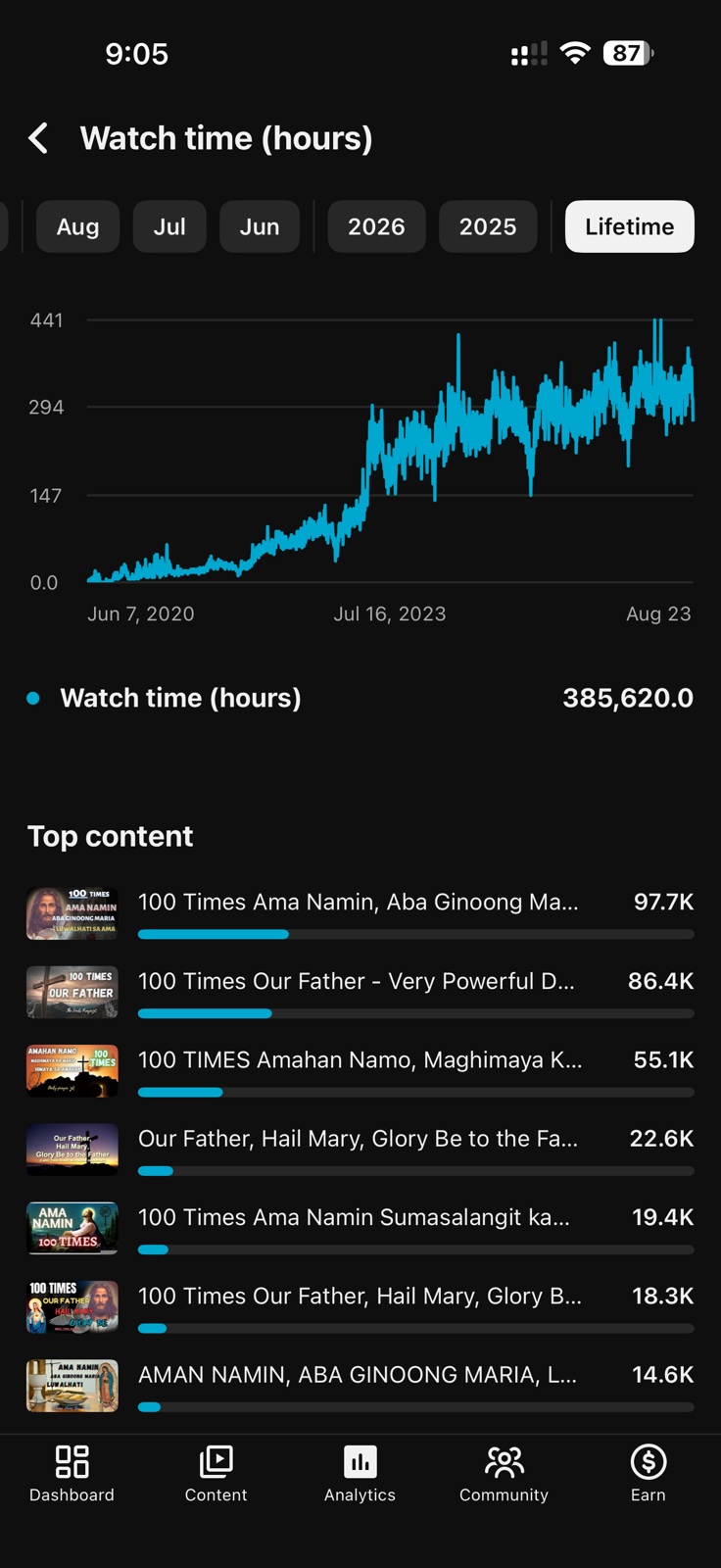The height and width of the screenshot is (1568, 721).
Task: View 100 TIMES Amahan Namo, Maghimaya video
Action: pos(360,1070)
